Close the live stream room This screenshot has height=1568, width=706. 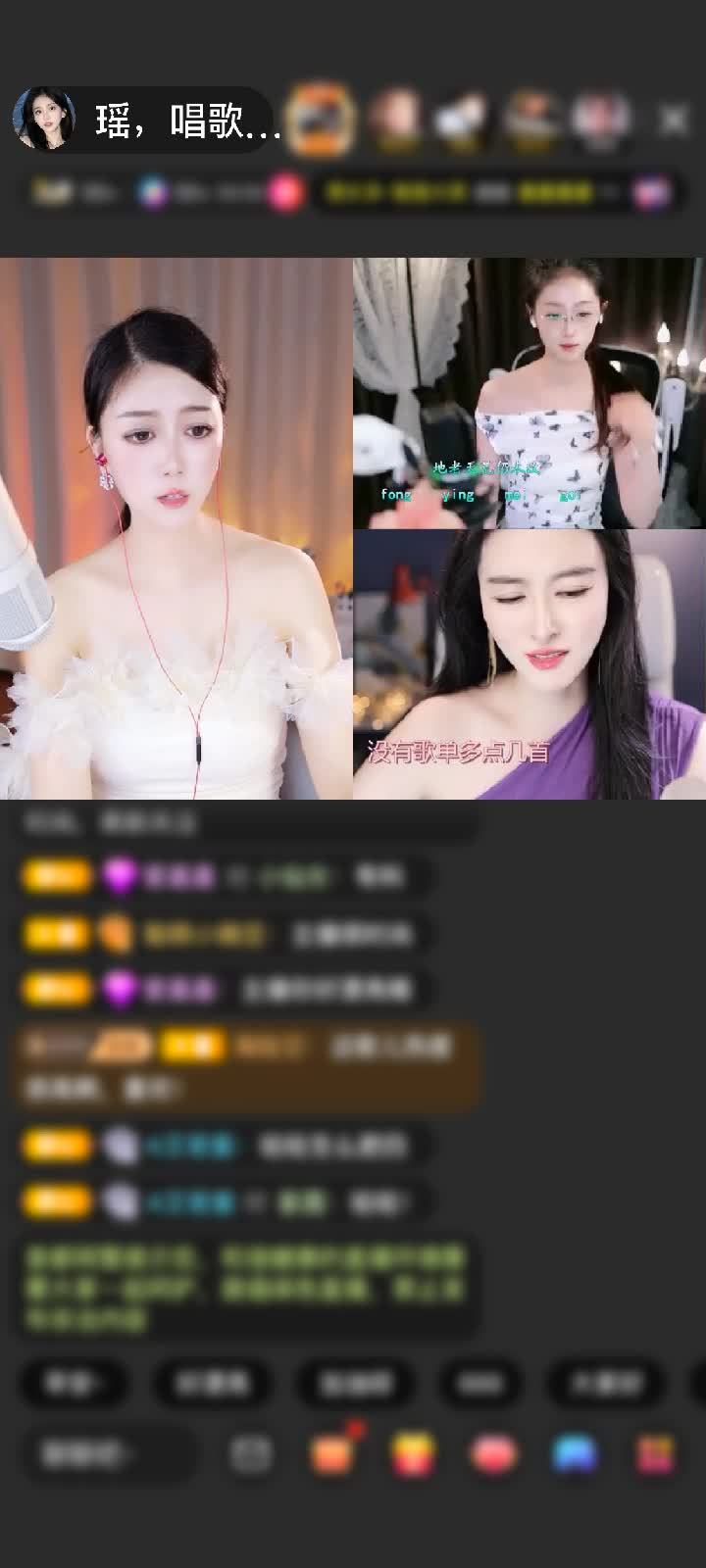click(674, 121)
